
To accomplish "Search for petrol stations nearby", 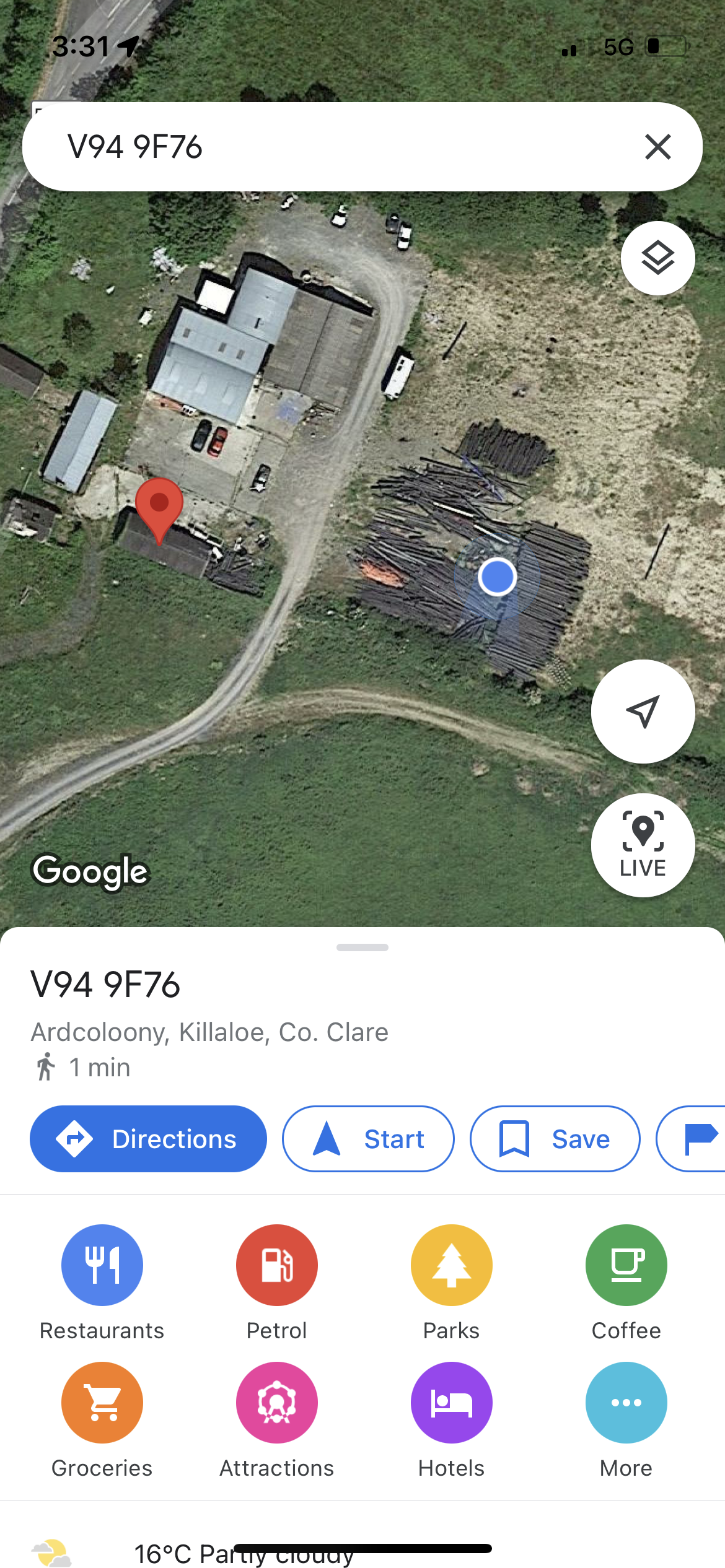I will tap(277, 1282).
